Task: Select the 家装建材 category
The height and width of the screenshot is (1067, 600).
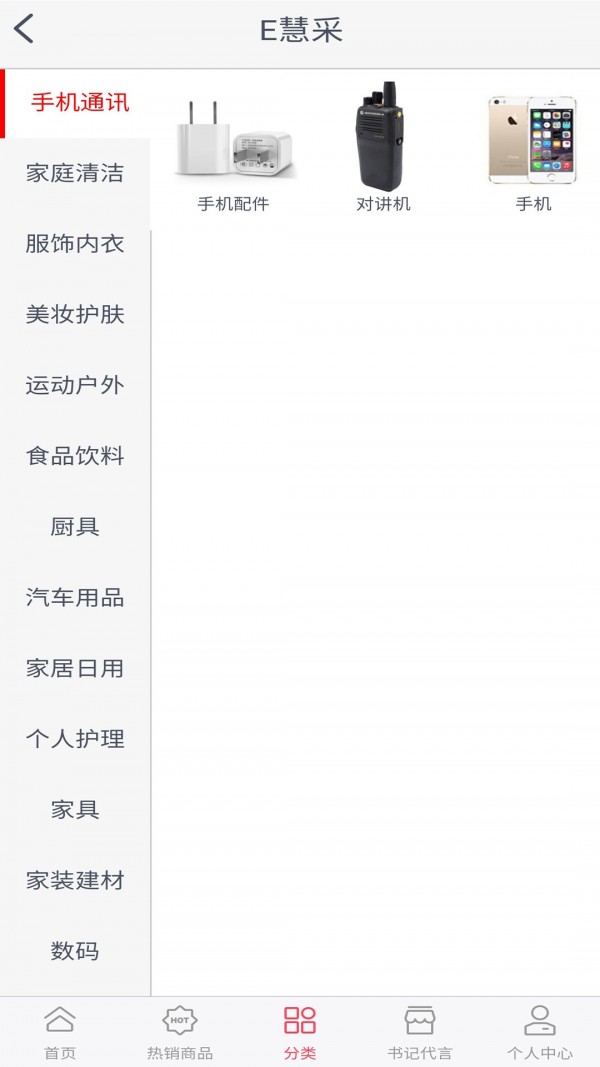Action: 75,881
